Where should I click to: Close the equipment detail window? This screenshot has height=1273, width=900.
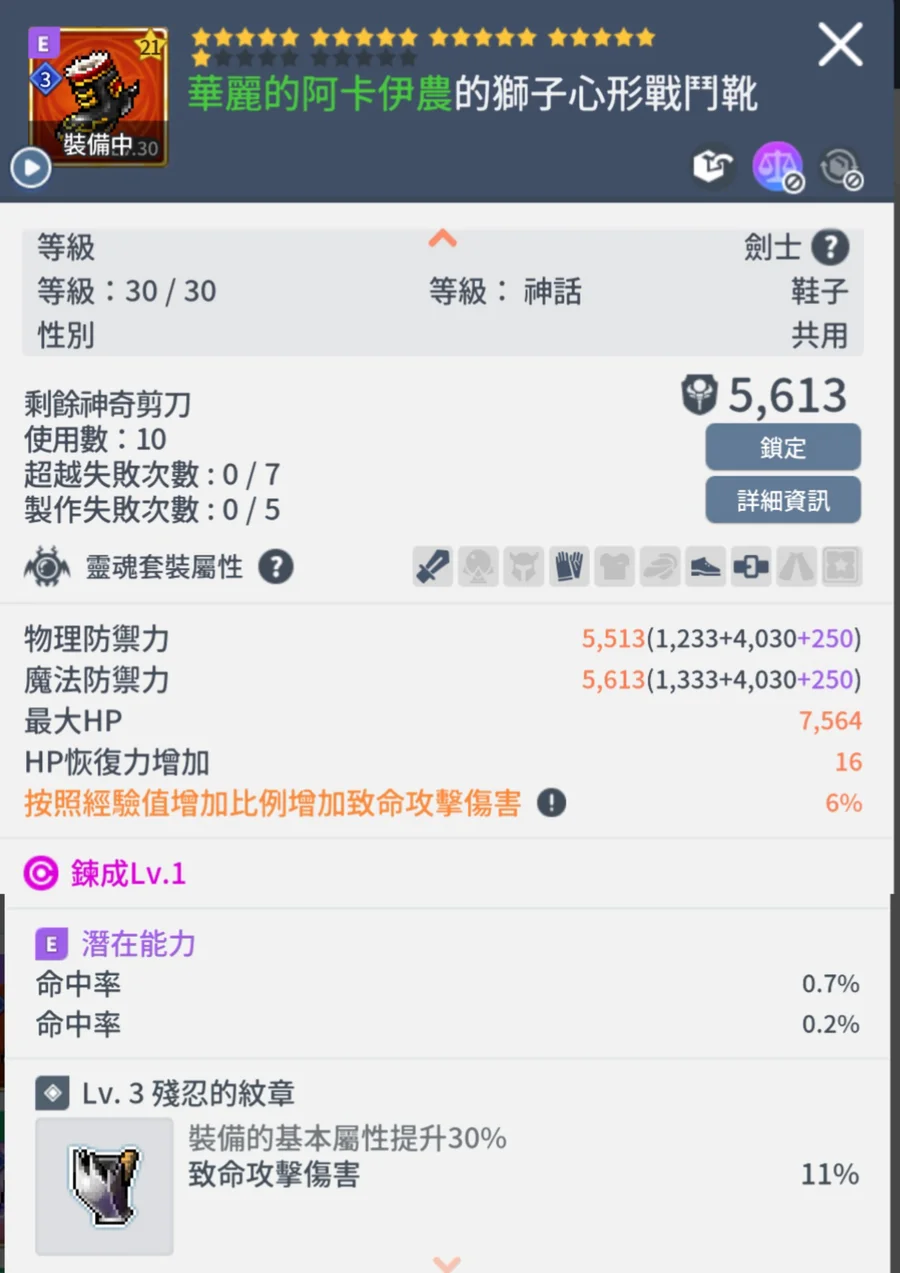[840, 45]
